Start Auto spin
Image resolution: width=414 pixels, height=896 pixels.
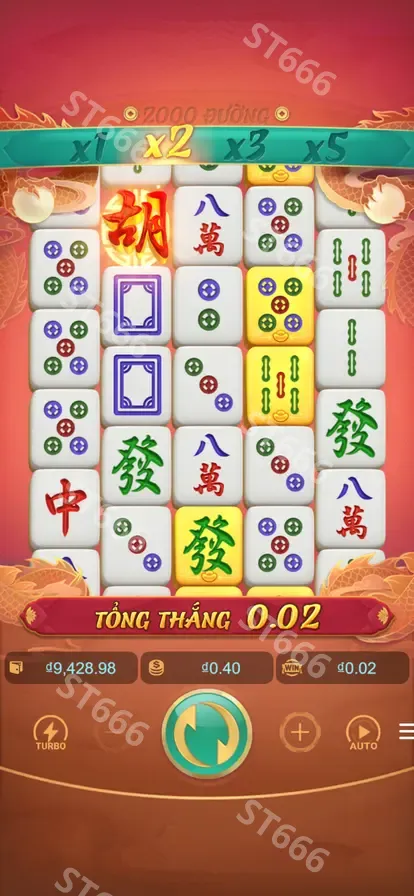click(364, 733)
